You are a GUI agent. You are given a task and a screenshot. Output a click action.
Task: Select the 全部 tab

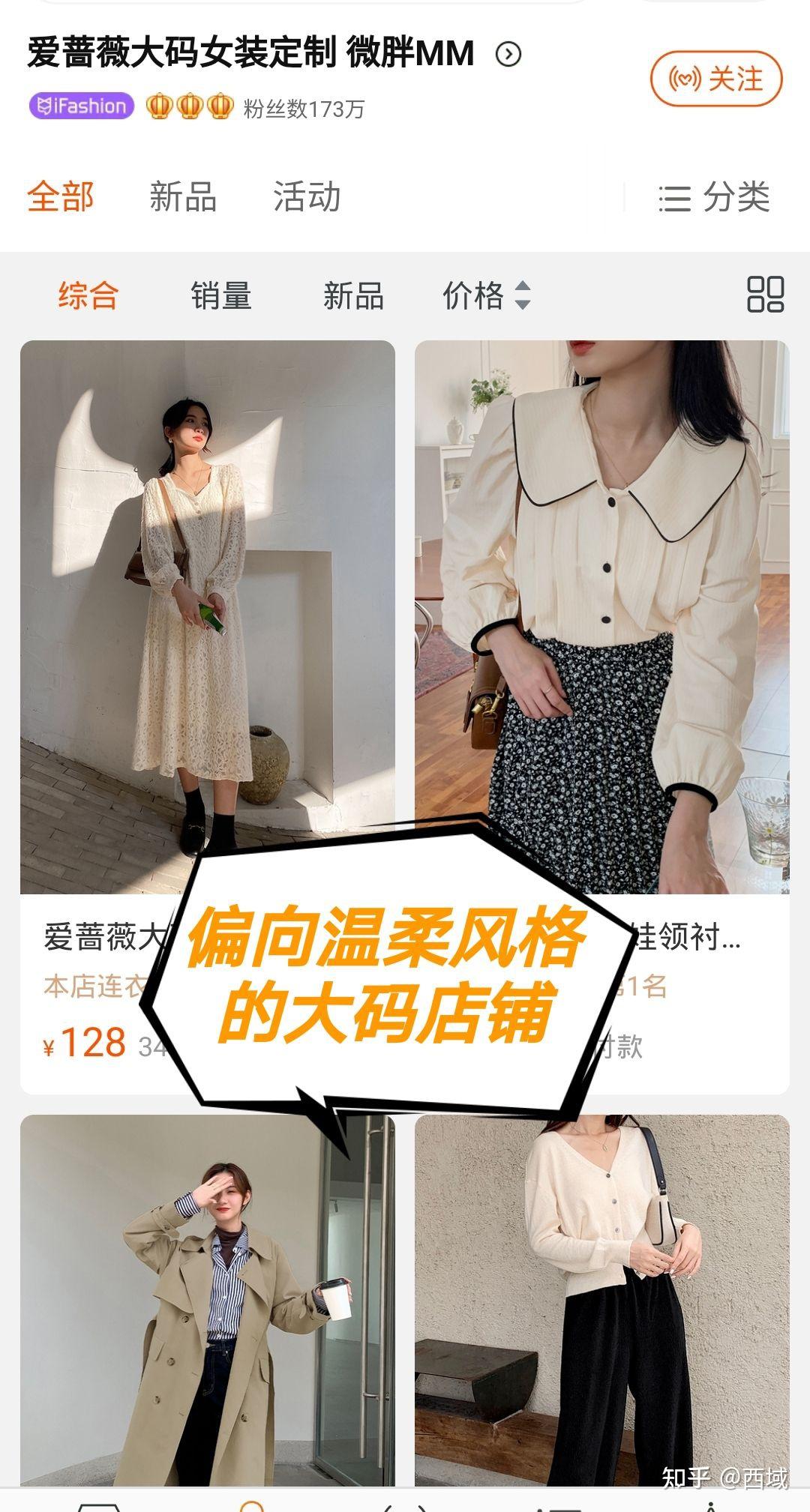coord(60,197)
